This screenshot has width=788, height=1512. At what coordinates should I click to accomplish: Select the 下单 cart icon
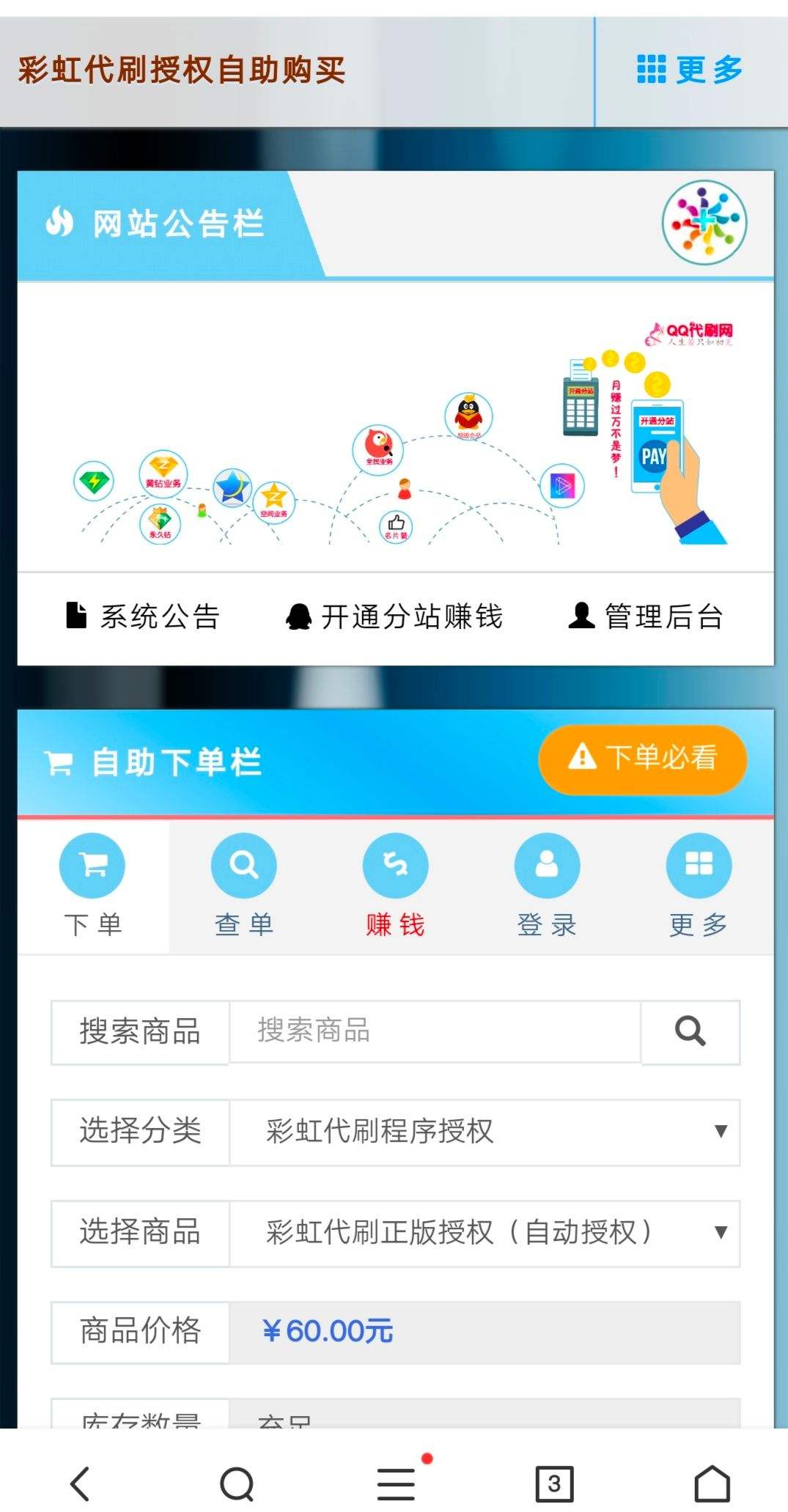pyautogui.click(x=92, y=865)
